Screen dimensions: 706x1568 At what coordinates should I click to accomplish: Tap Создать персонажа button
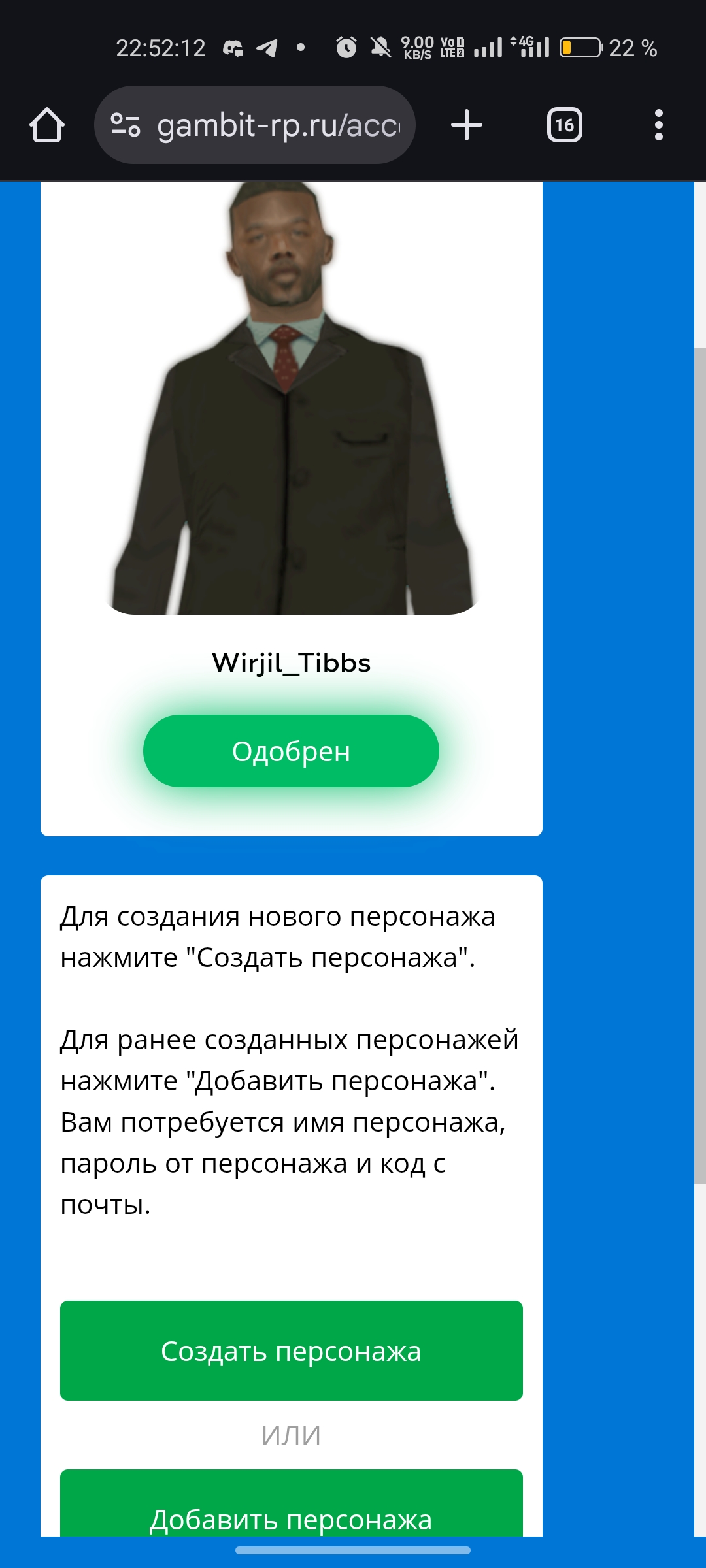pyautogui.click(x=292, y=1351)
